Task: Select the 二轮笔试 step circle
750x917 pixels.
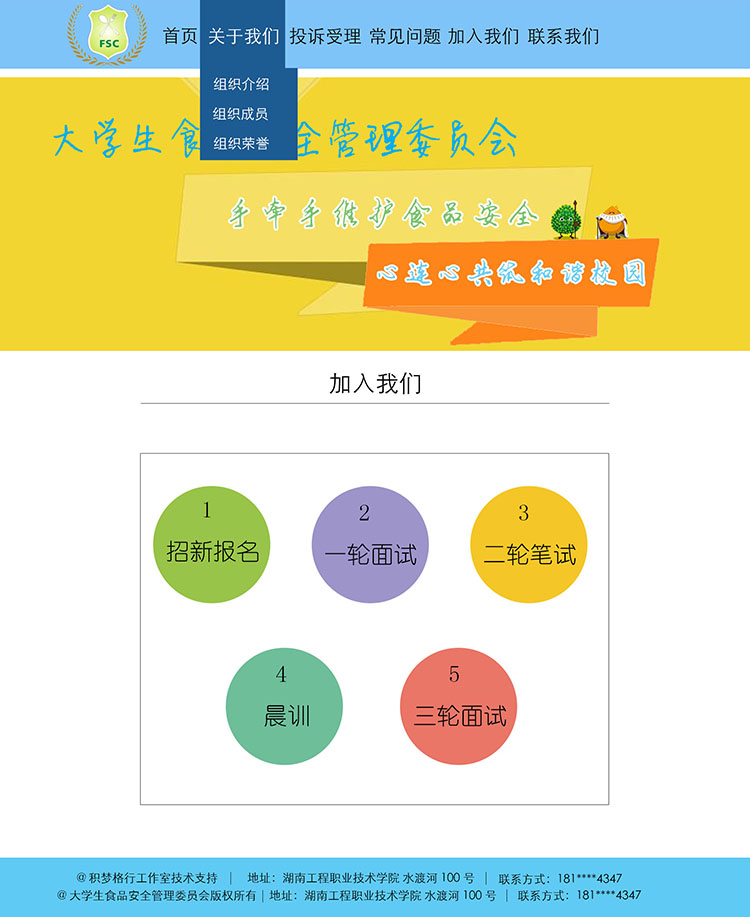Action: [x=529, y=545]
